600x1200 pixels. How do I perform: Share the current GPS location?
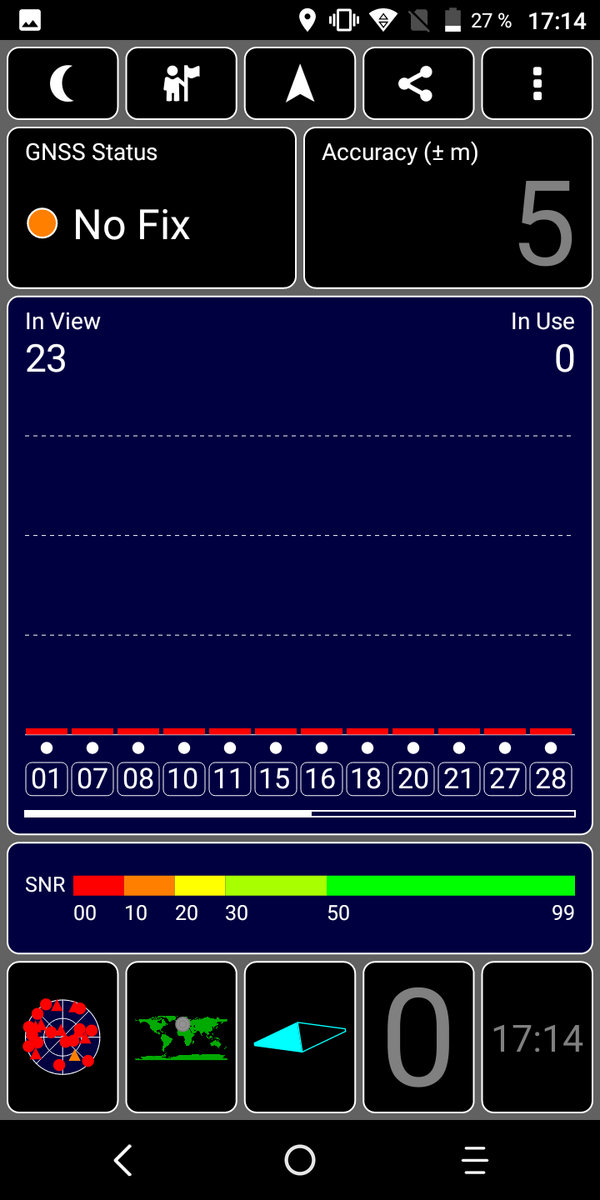pyautogui.click(x=418, y=84)
